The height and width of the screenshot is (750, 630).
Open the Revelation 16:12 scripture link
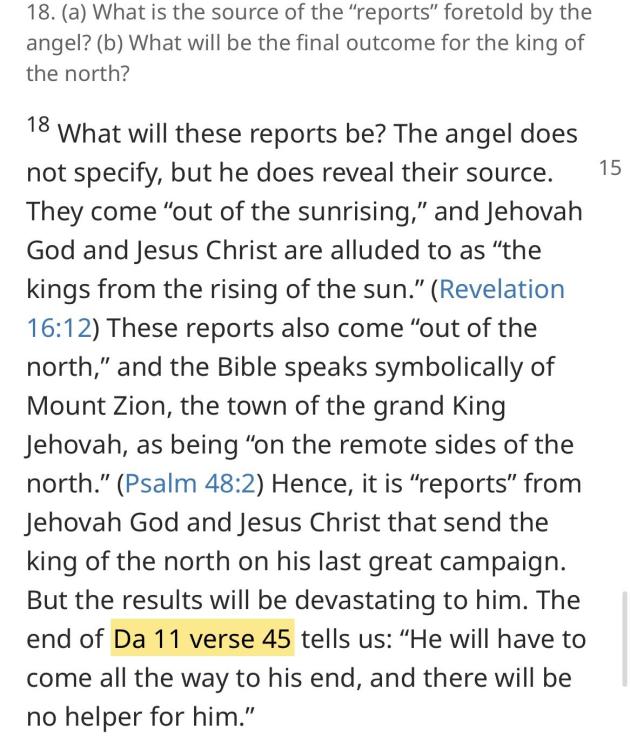pos(501,290)
